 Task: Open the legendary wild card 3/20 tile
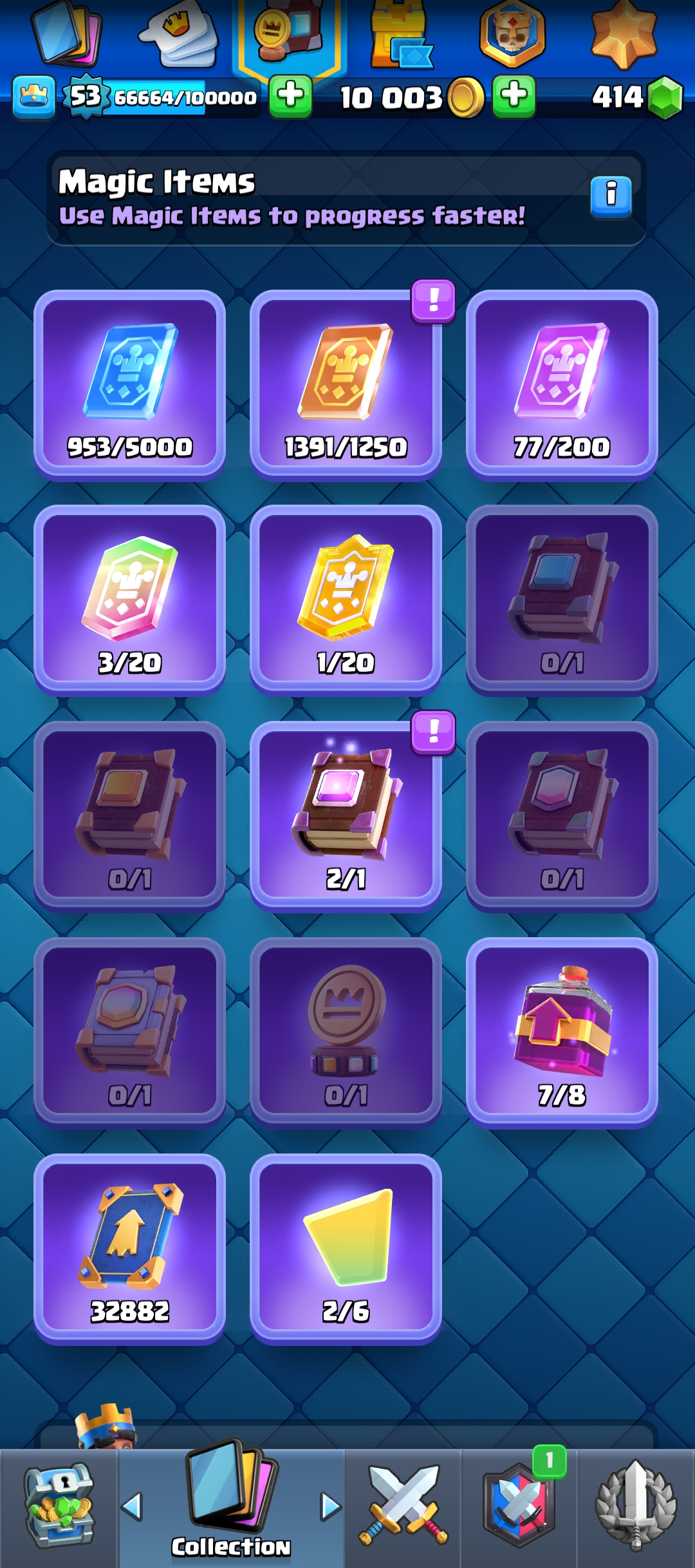[x=129, y=599]
